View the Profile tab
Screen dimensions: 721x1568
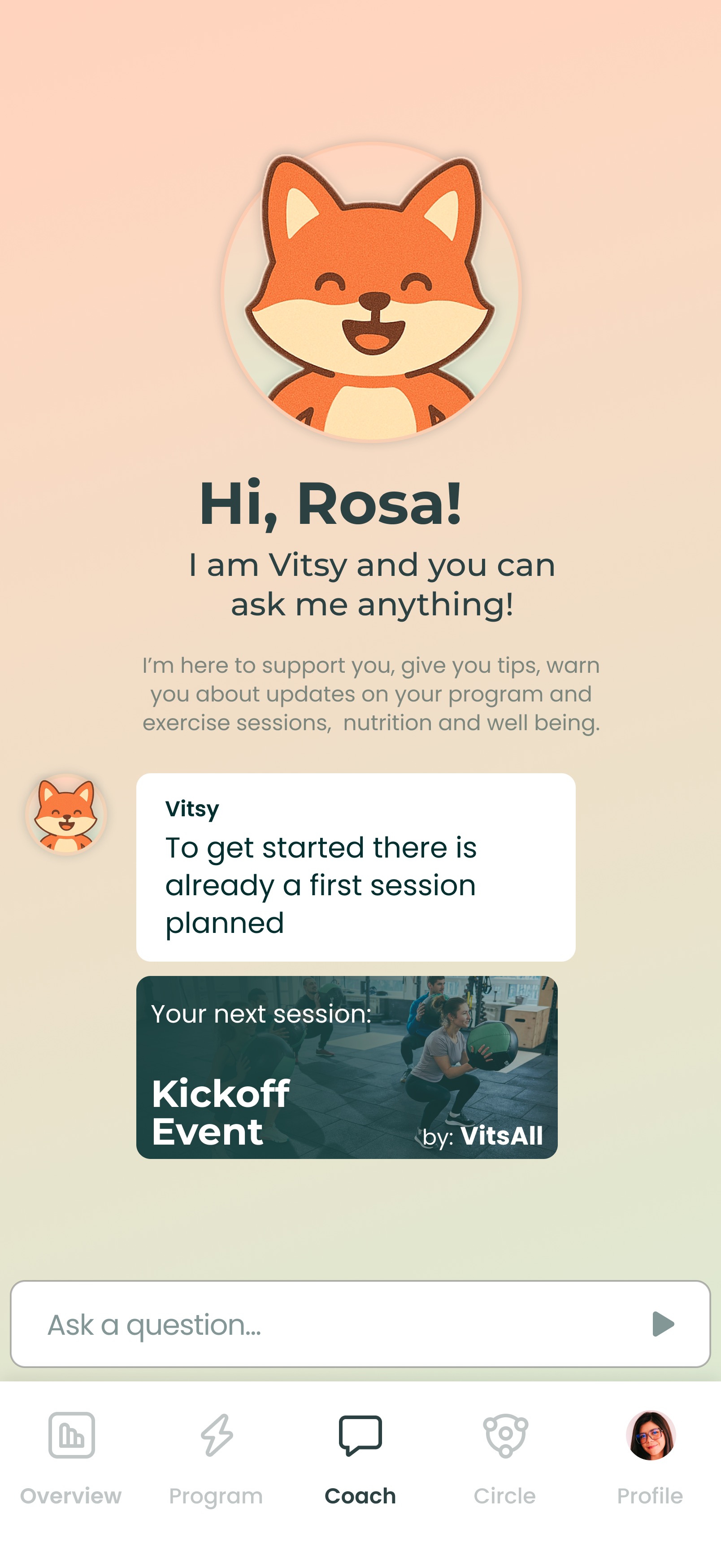(650, 1458)
